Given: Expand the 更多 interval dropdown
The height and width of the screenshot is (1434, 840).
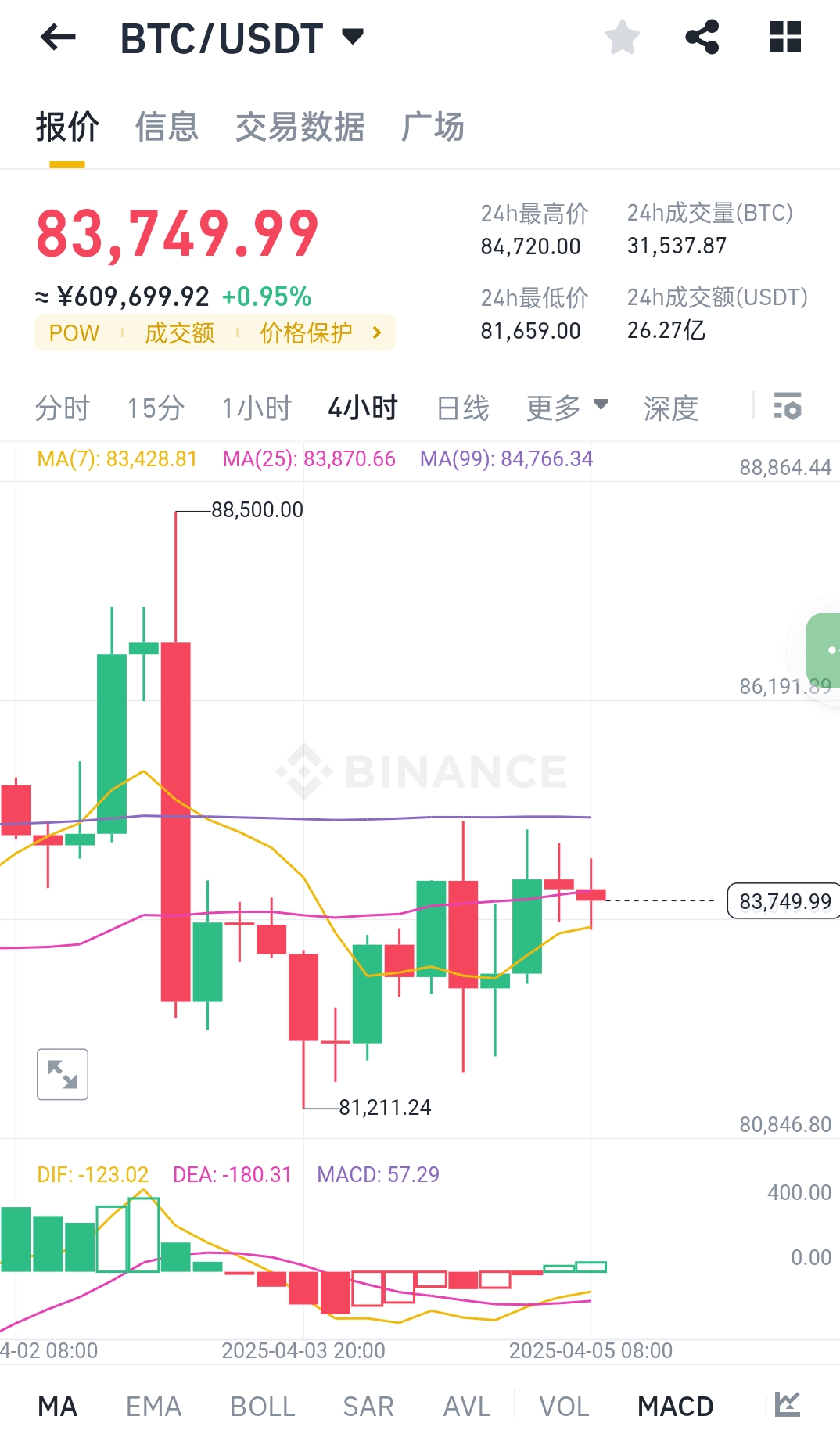Looking at the screenshot, I should pos(566,408).
